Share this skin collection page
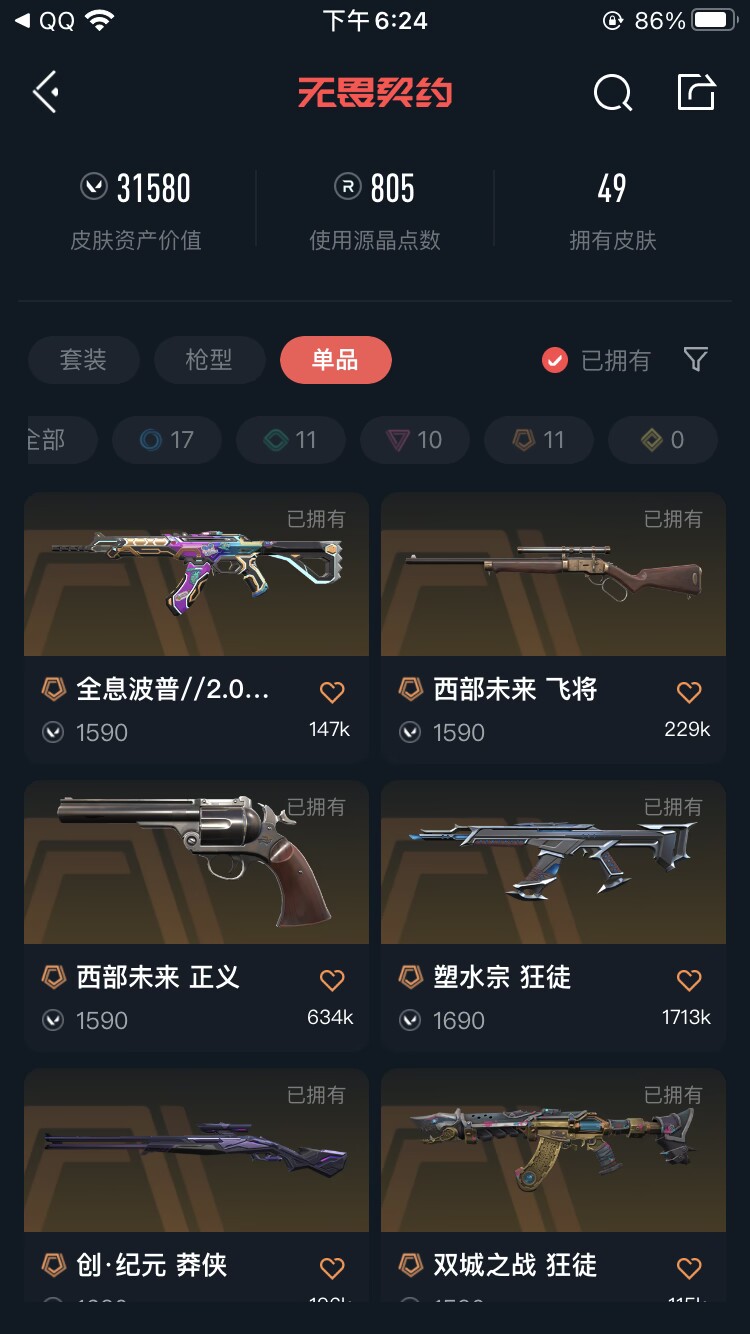 (696, 93)
